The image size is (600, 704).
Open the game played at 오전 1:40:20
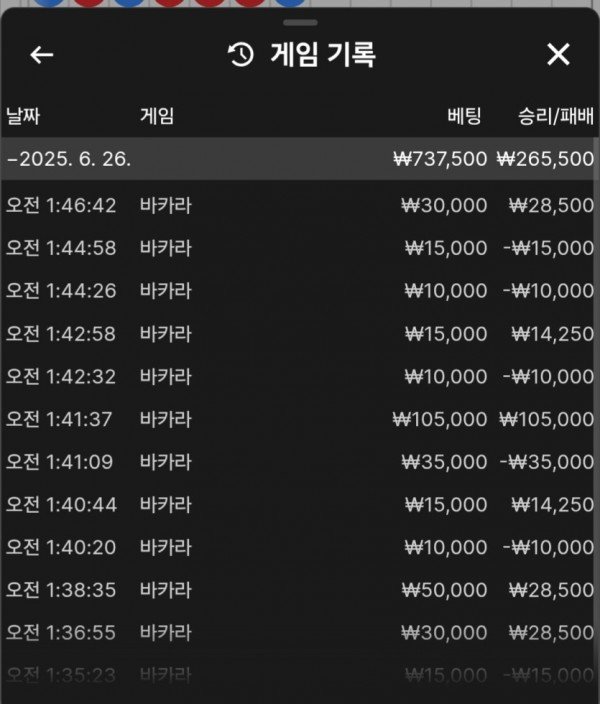pos(300,547)
